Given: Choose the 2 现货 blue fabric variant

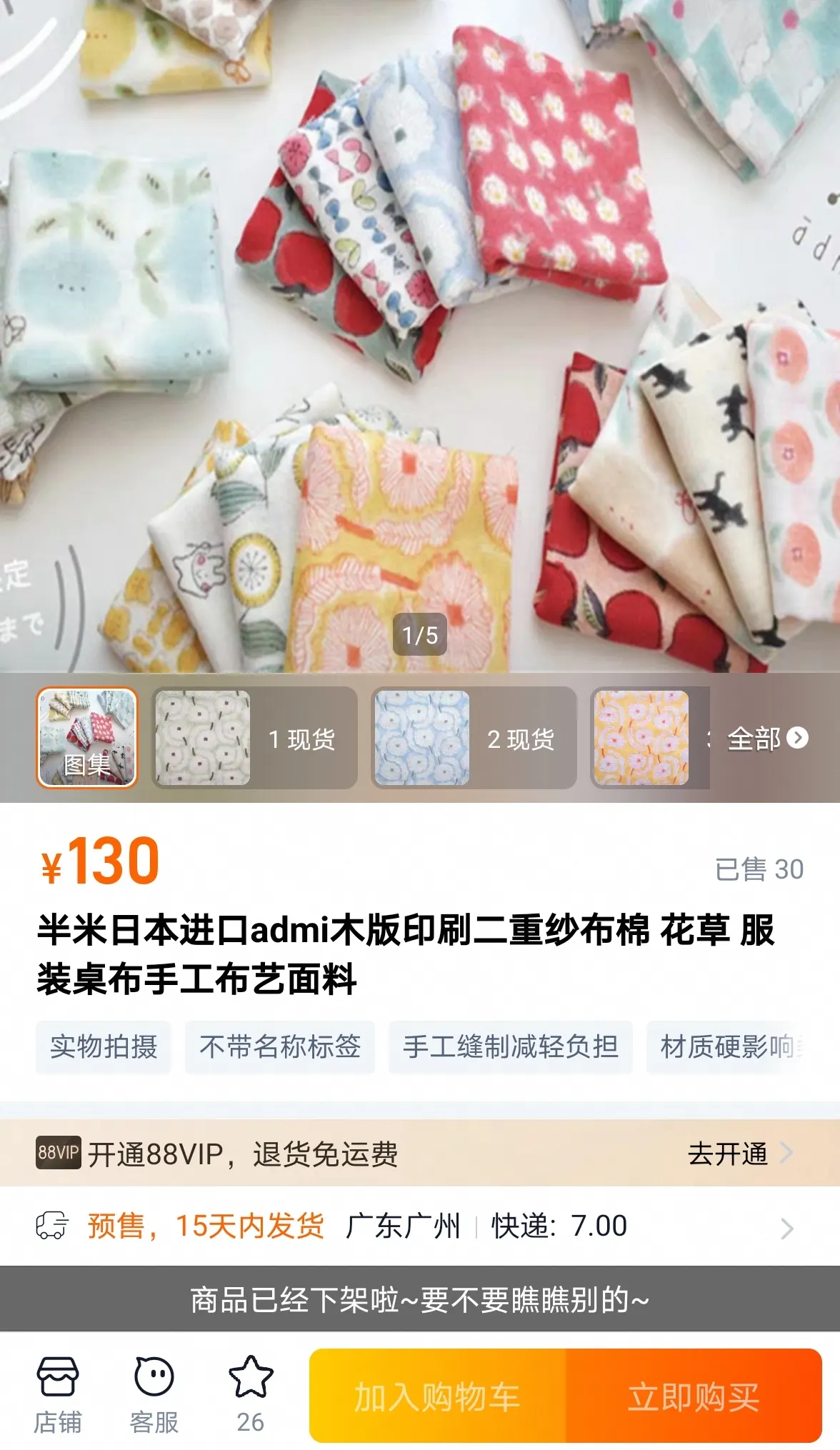Looking at the screenshot, I should click(x=474, y=738).
